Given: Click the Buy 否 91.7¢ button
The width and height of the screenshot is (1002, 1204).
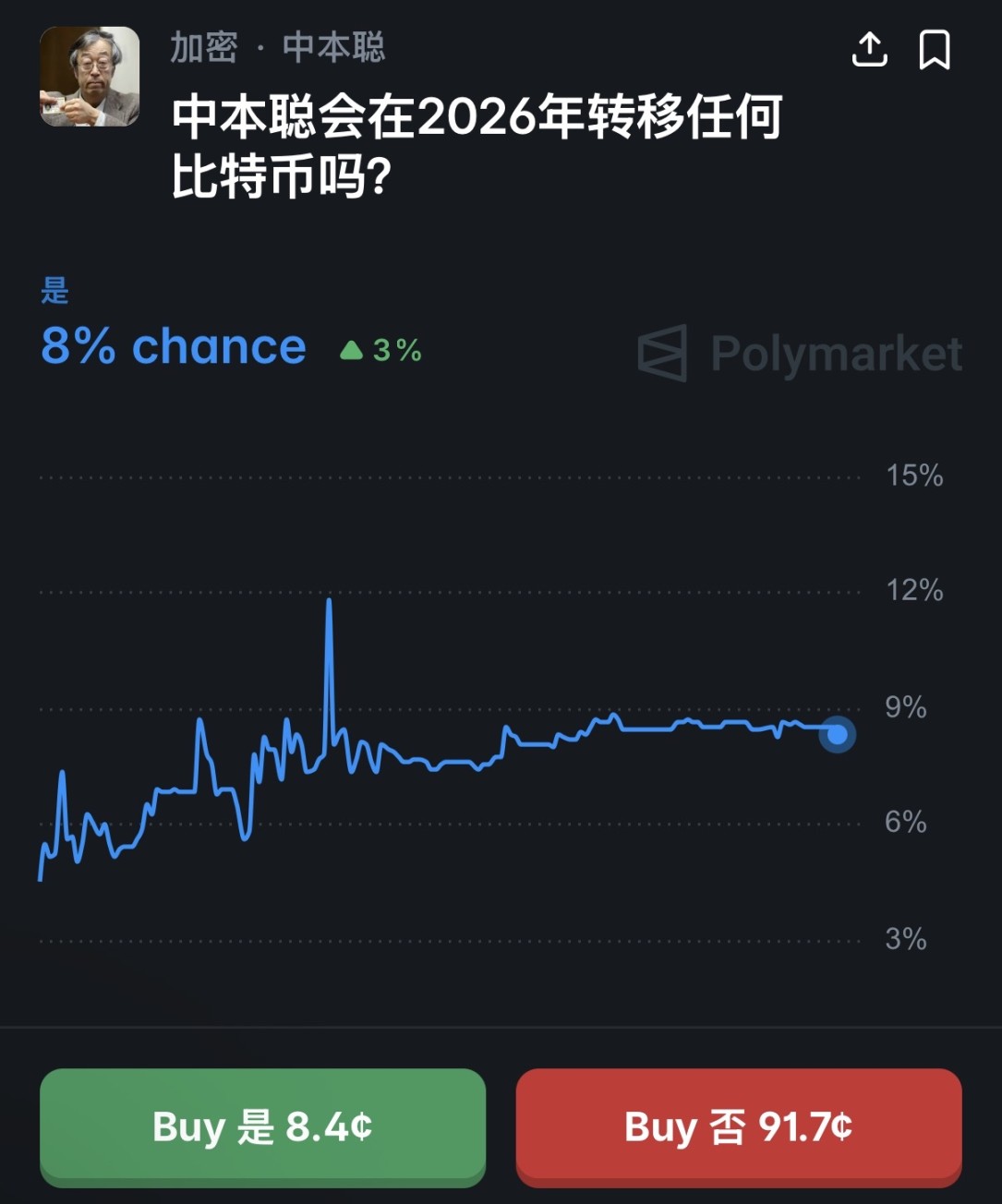Looking at the screenshot, I should [x=739, y=1127].
